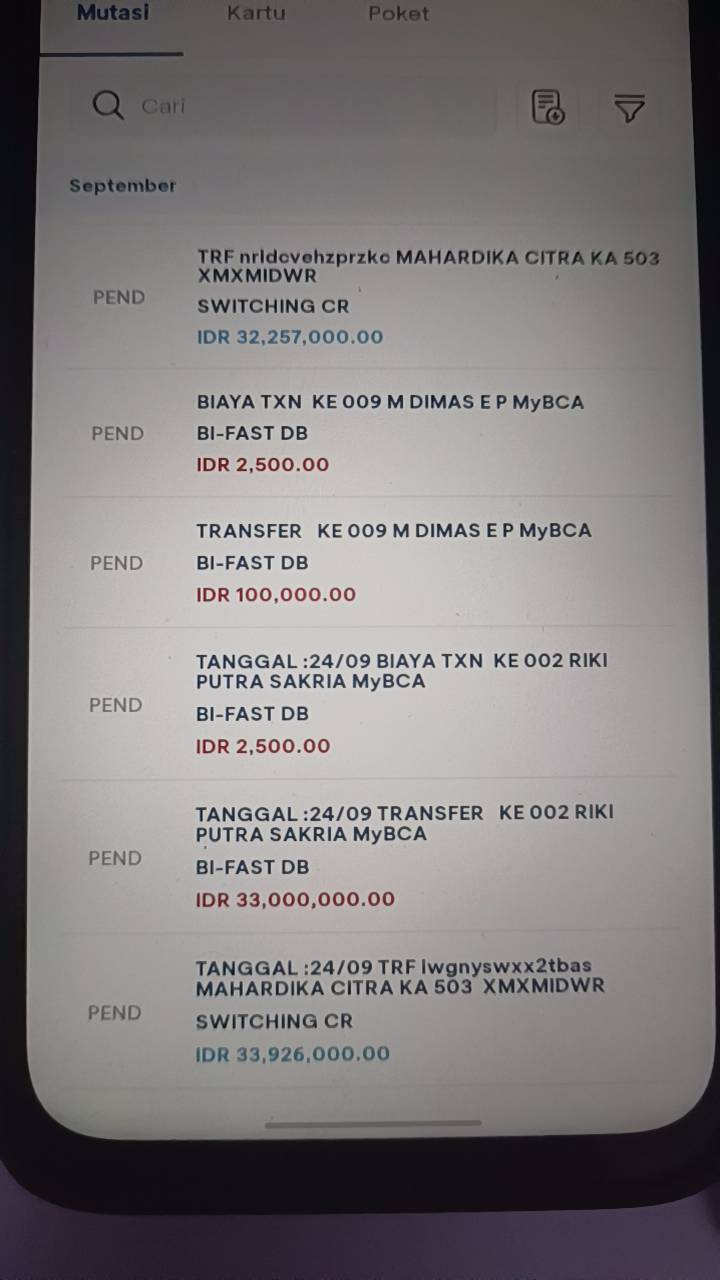
Task: Open the IDR 2,500.00 fee to M DIMAS E P
Action: click(368, 433)
